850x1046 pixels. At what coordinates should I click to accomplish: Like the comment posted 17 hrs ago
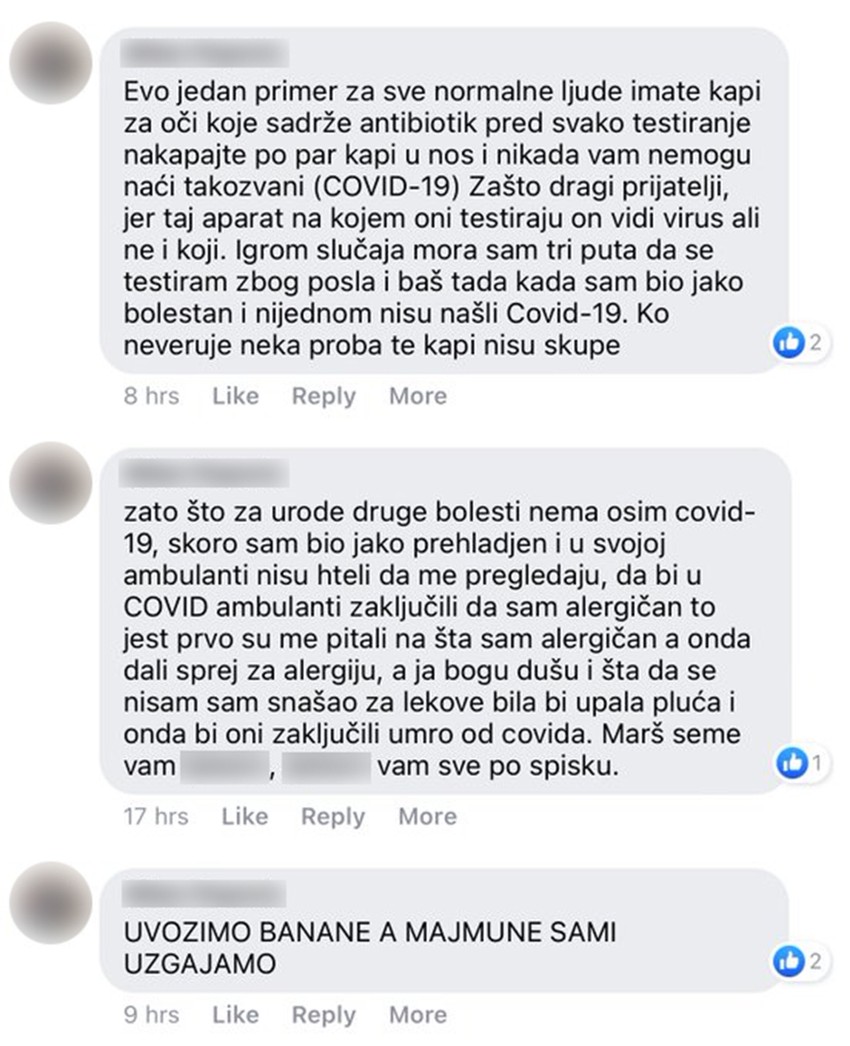tap(244, 816)
